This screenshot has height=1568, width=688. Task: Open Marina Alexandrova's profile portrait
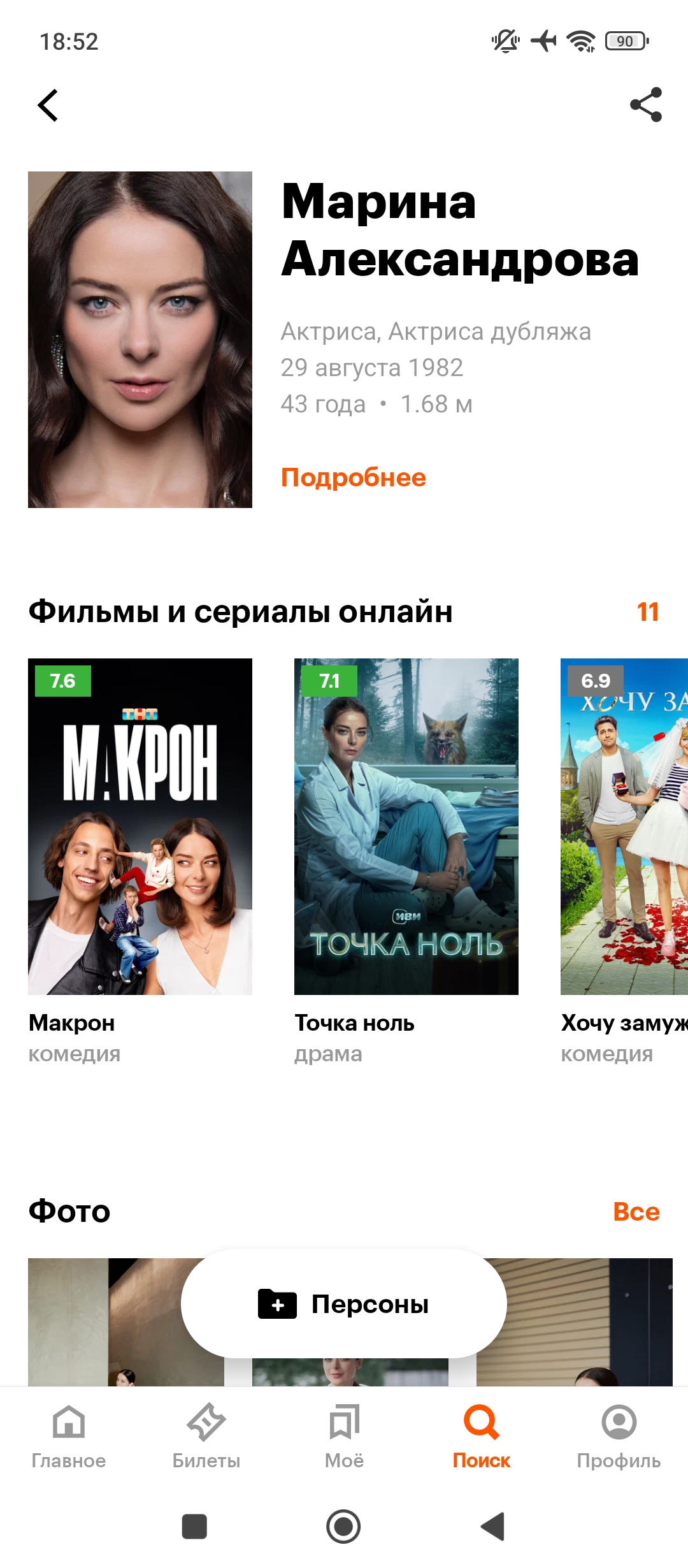click(140, 340)
